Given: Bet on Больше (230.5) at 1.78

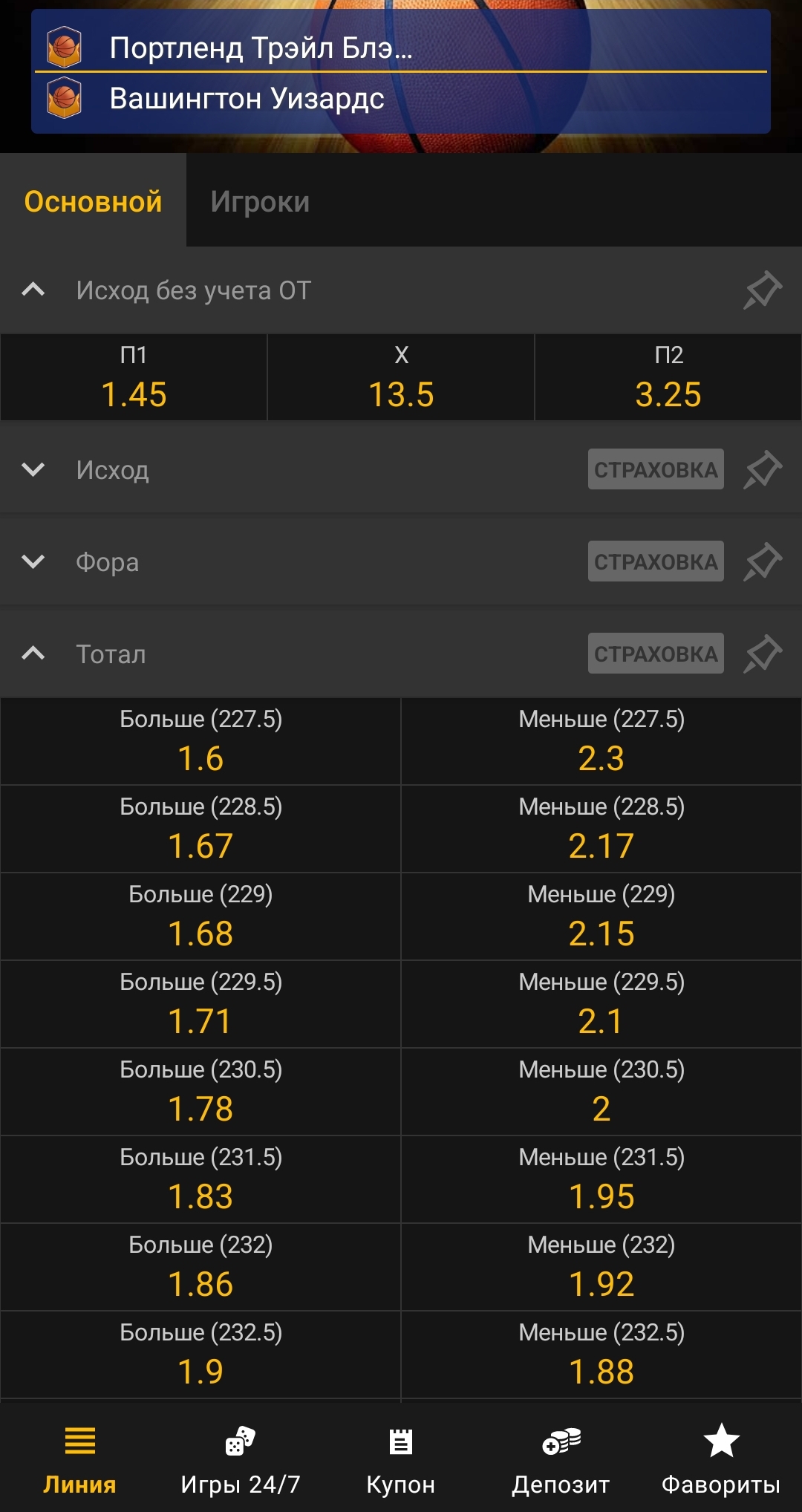Looking at the screenshot, I should tap(200, 1092).
